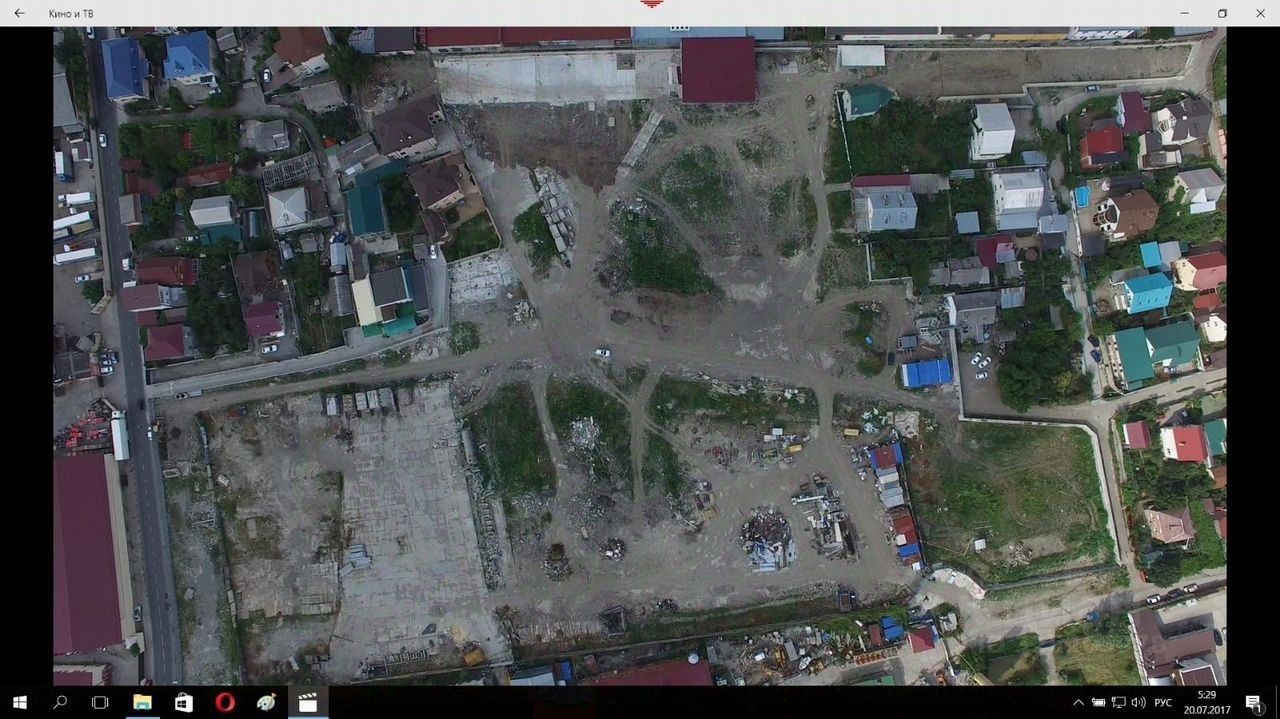This screenshot has width=1280, height=719.
Task: Open the paint palette app on taskbar
Action: (266, 702)
